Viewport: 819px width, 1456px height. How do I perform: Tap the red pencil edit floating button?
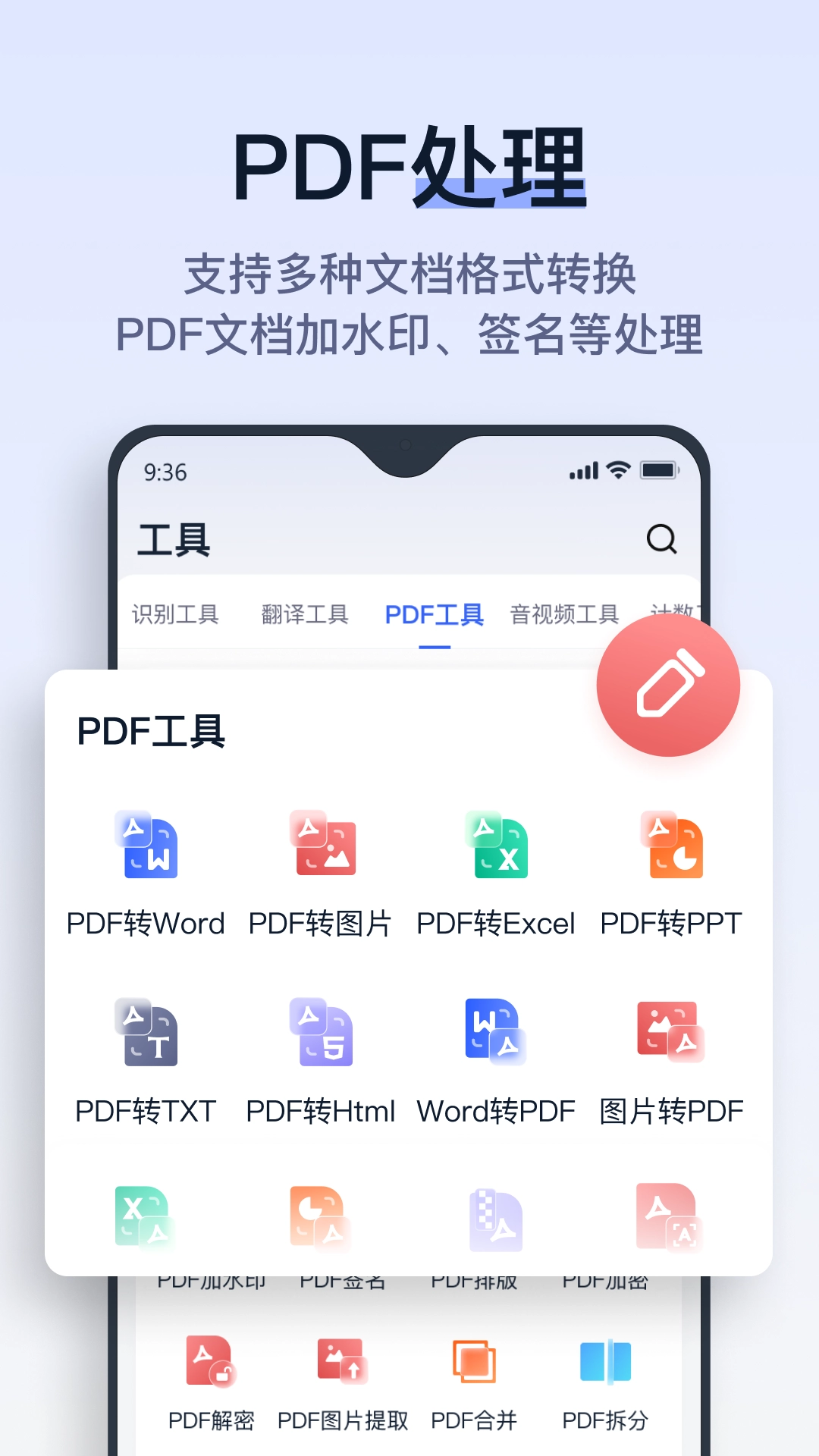(667, 685)
